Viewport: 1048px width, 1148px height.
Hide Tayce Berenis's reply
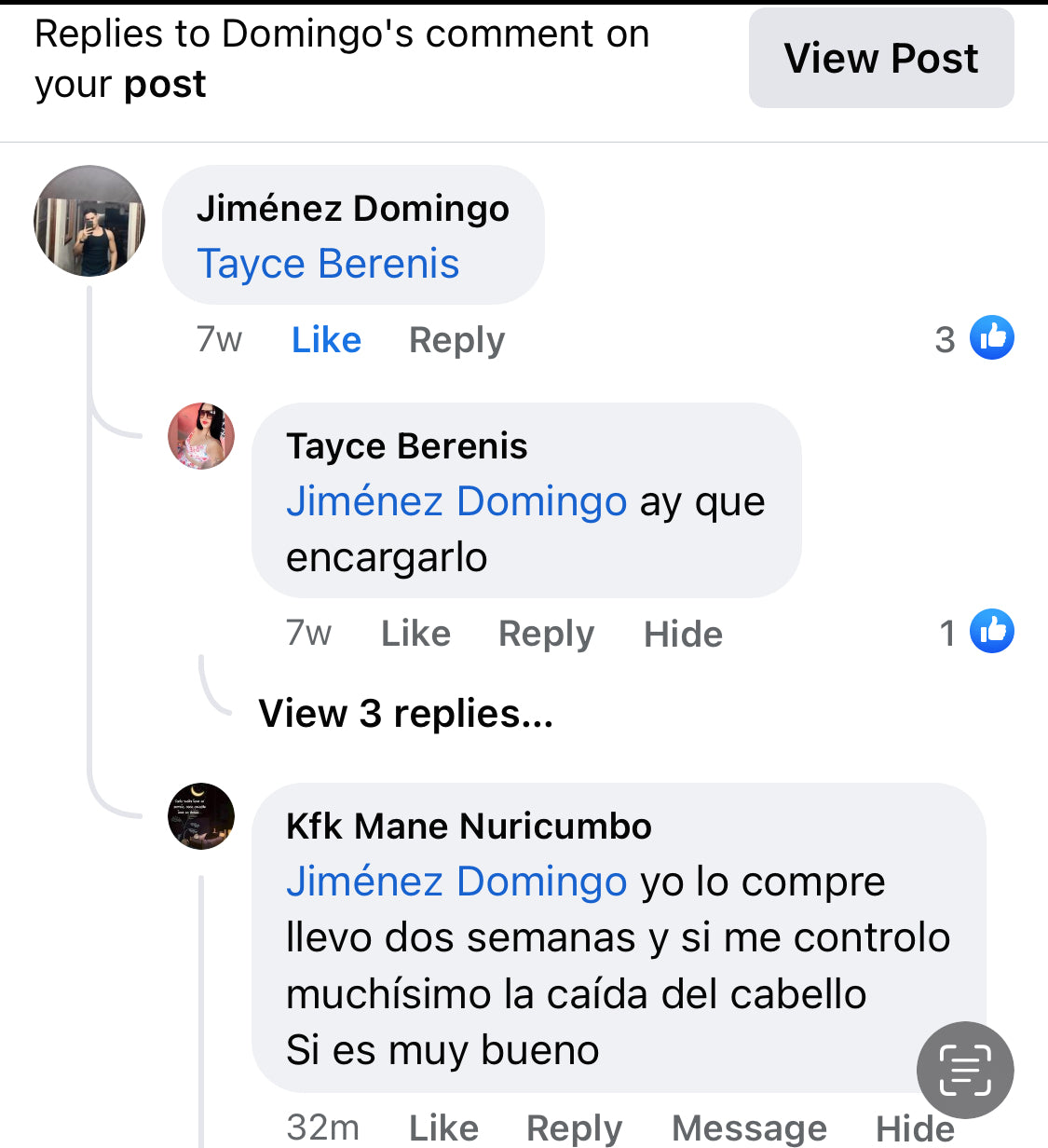coord(683,634)
